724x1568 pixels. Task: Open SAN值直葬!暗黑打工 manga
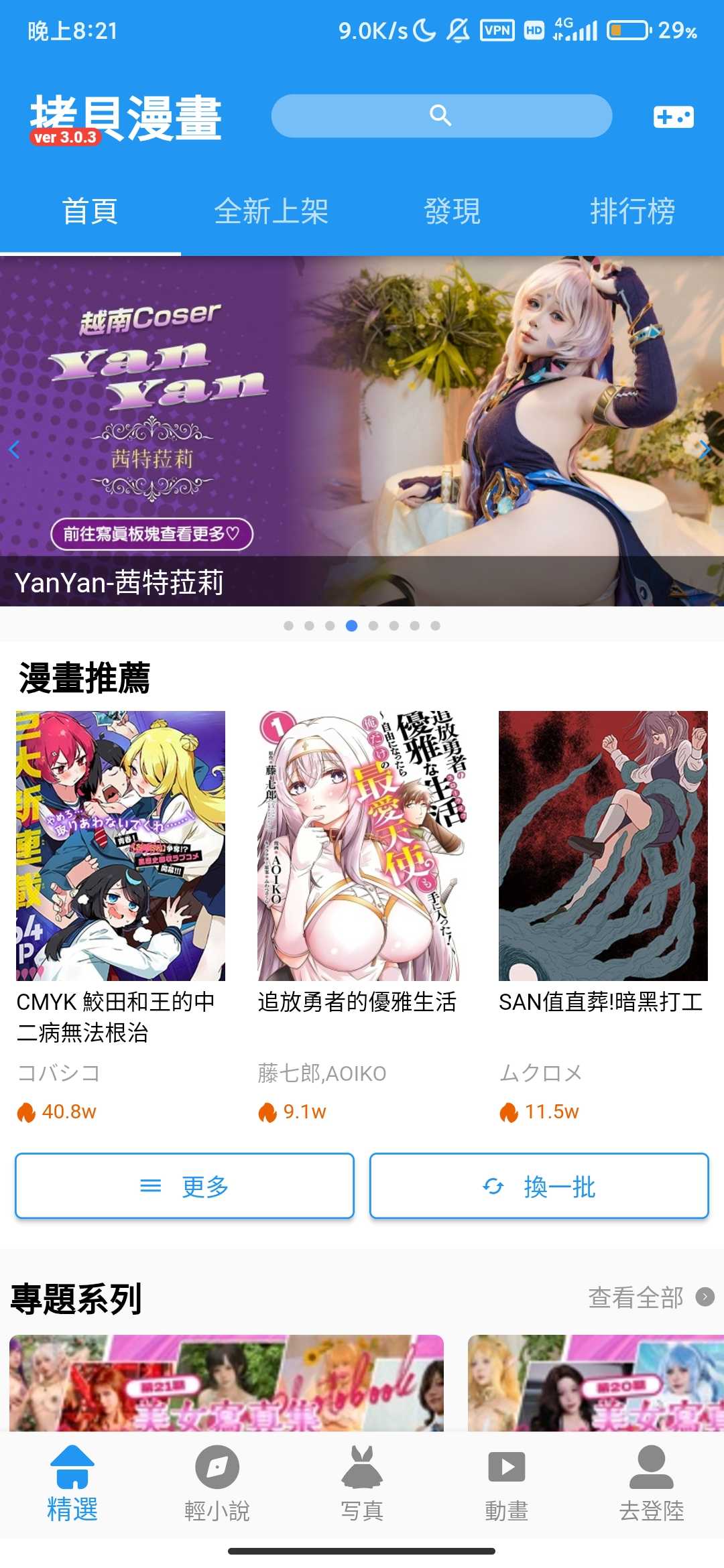tap(603, 846)
